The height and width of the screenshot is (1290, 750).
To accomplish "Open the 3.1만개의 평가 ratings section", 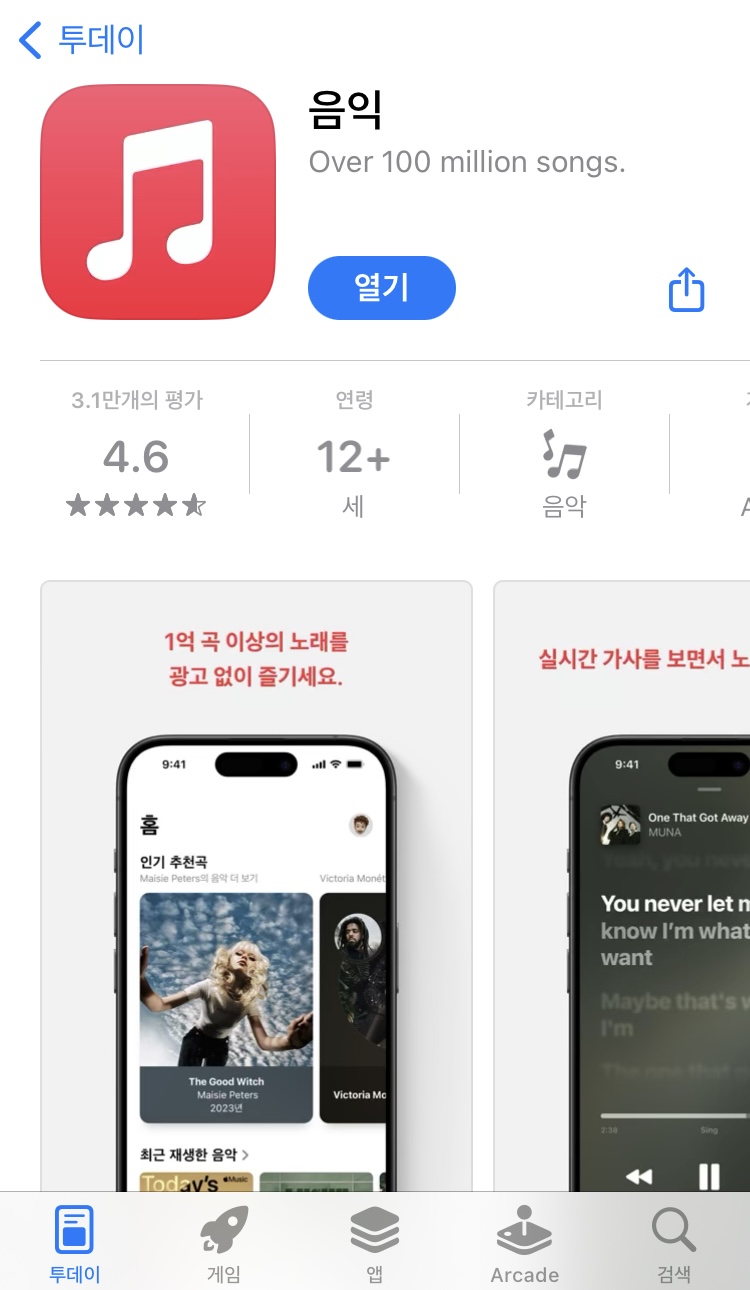I will [137, 455].
